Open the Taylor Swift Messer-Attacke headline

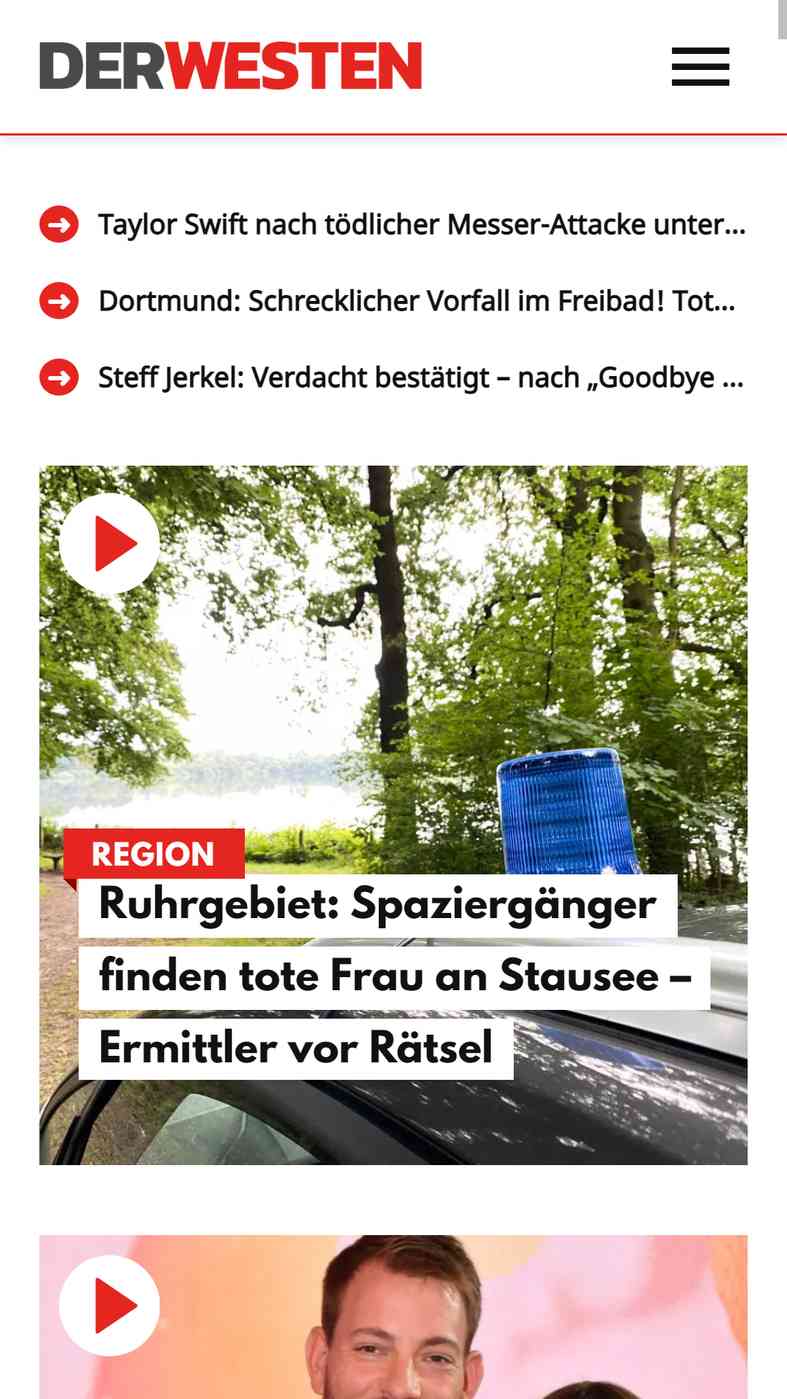click(421, 224)
